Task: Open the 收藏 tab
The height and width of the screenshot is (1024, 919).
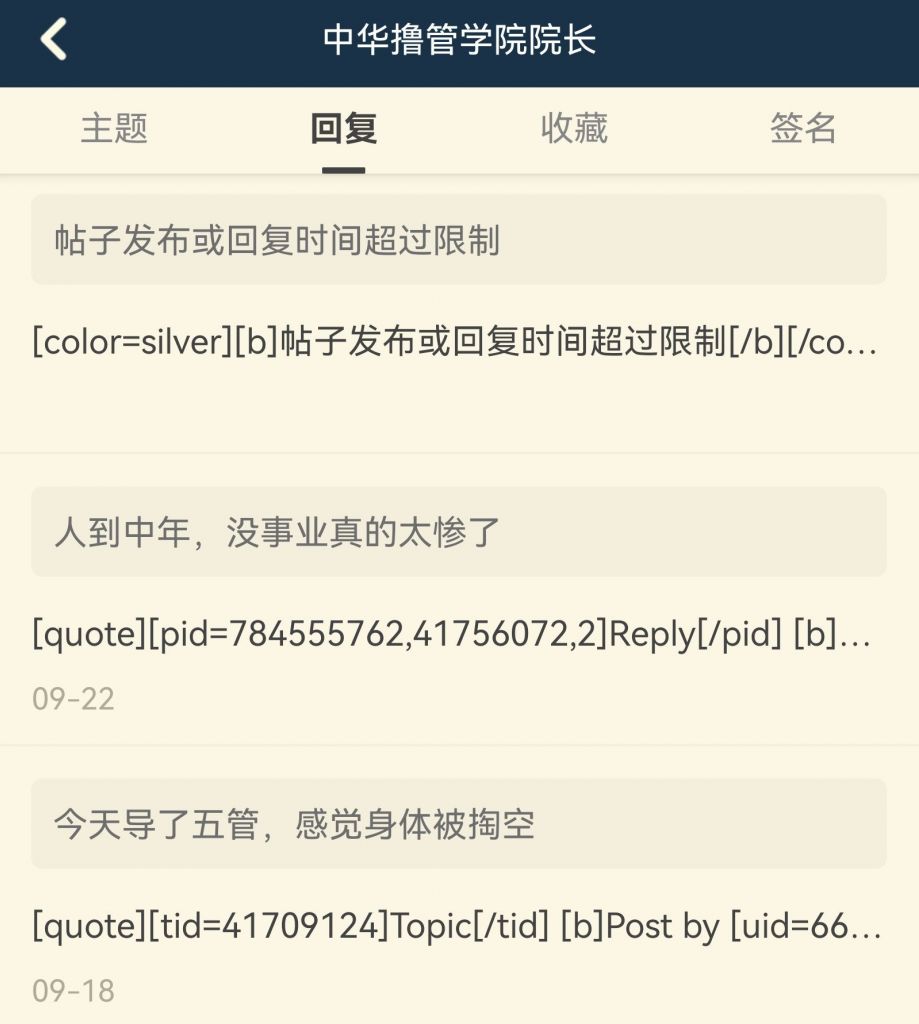Action: point(574,129)
